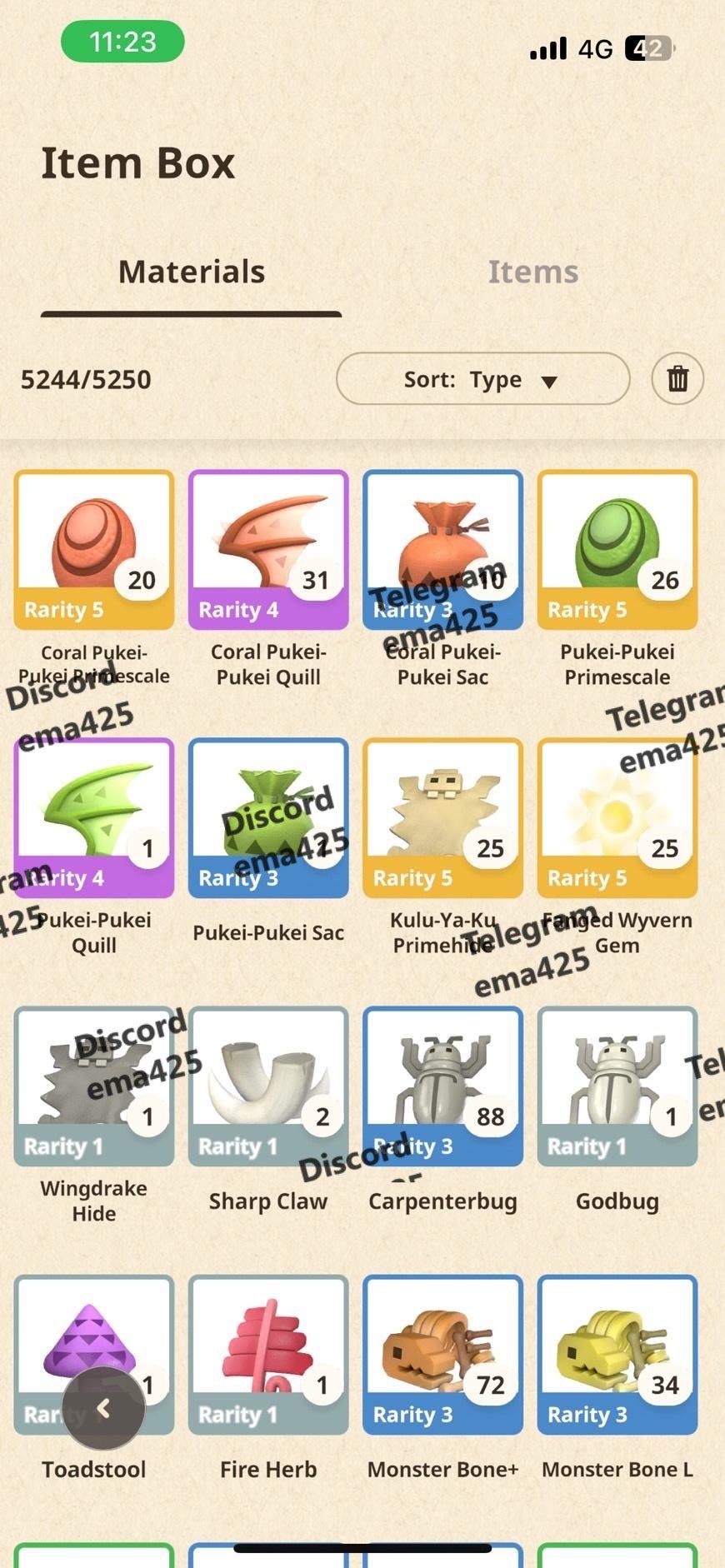Select the Wingdrake Hide item
This screenshot has height=1568, width=725.
(x=94, y=1086)
